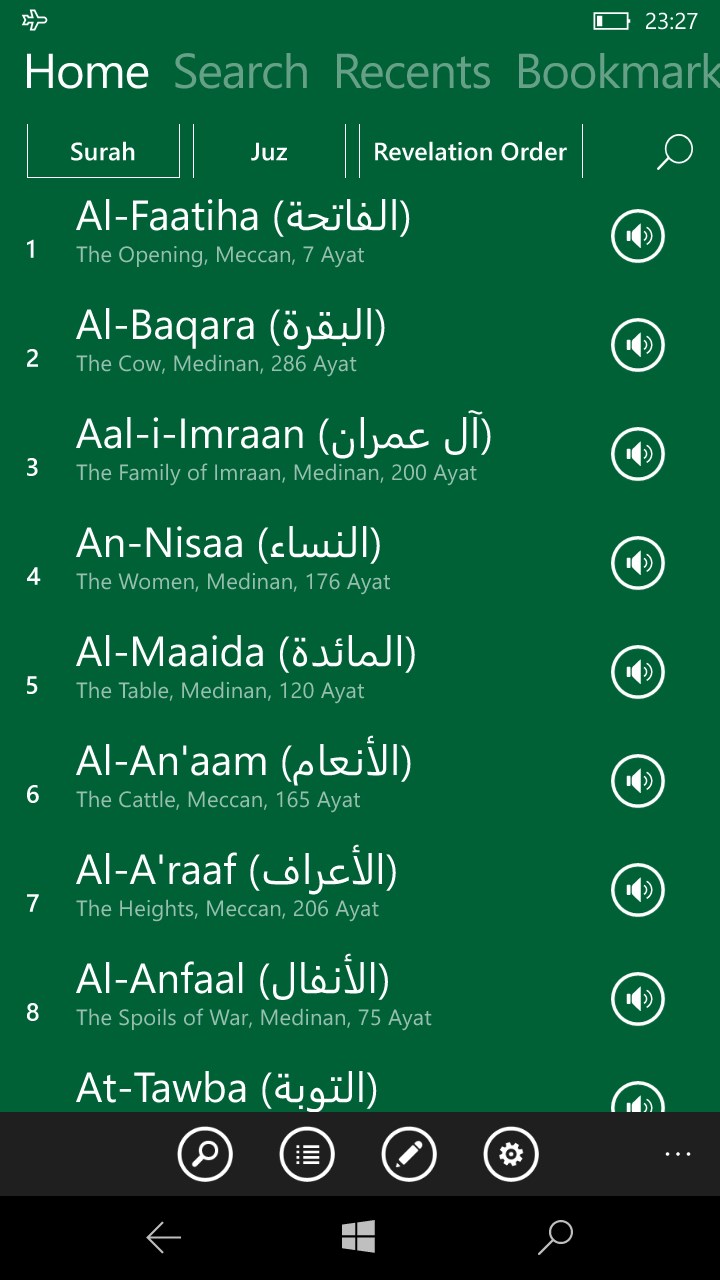This screenshot has height=1280, width=720.
Task: Go back using the system back arrow
Action: coord(164,1238)
